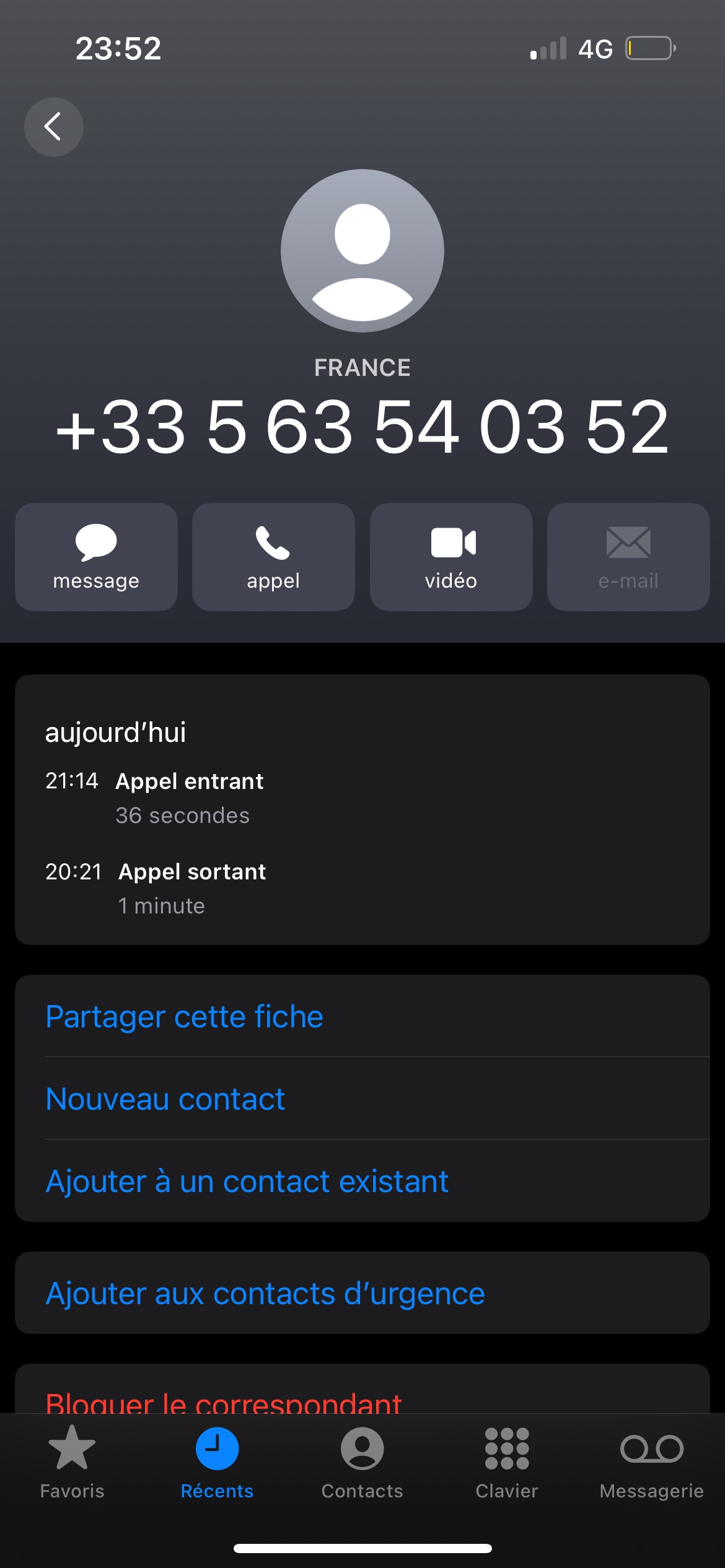Go to the Messagerie voicemail tab

click(651, 1461)
